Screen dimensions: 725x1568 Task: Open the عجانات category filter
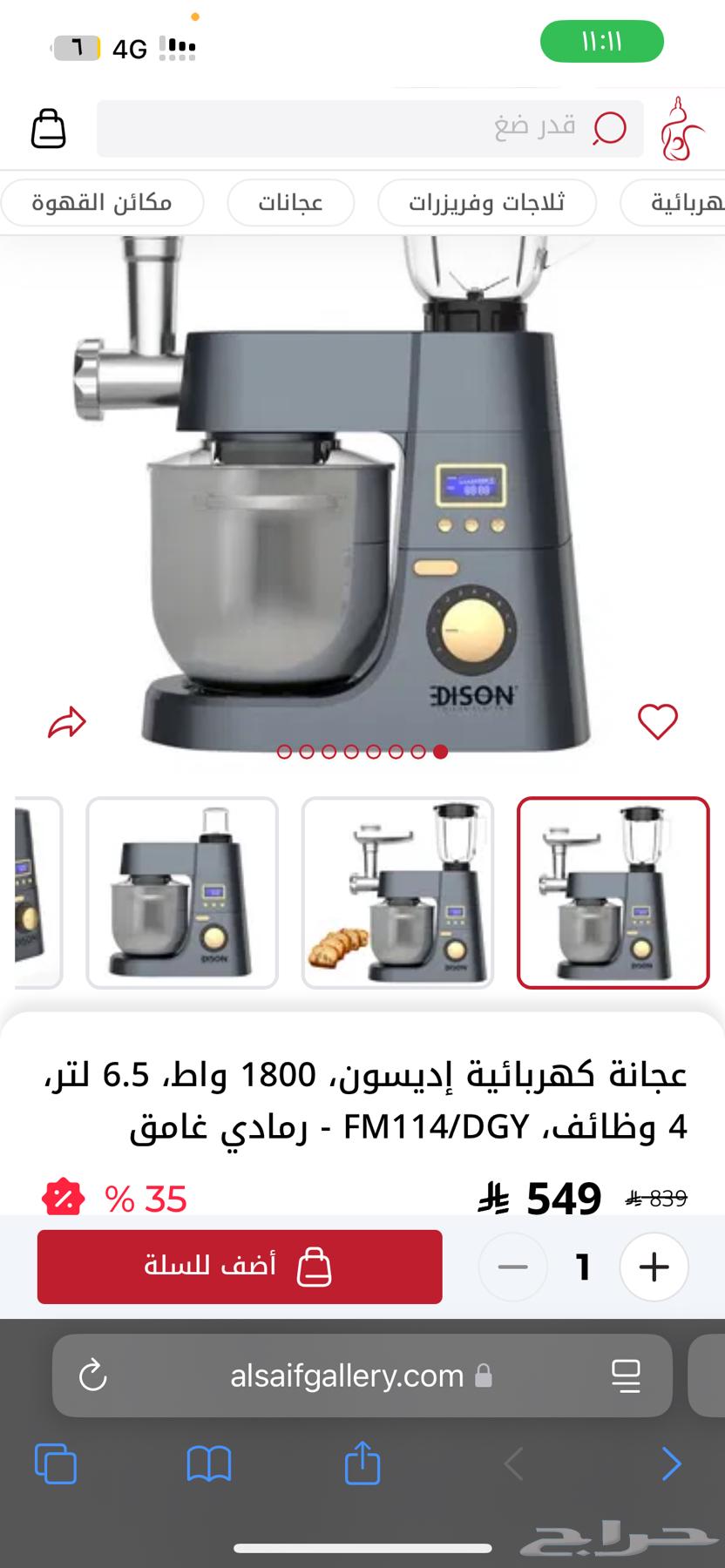pyautogui.click(x=290, y=202)
